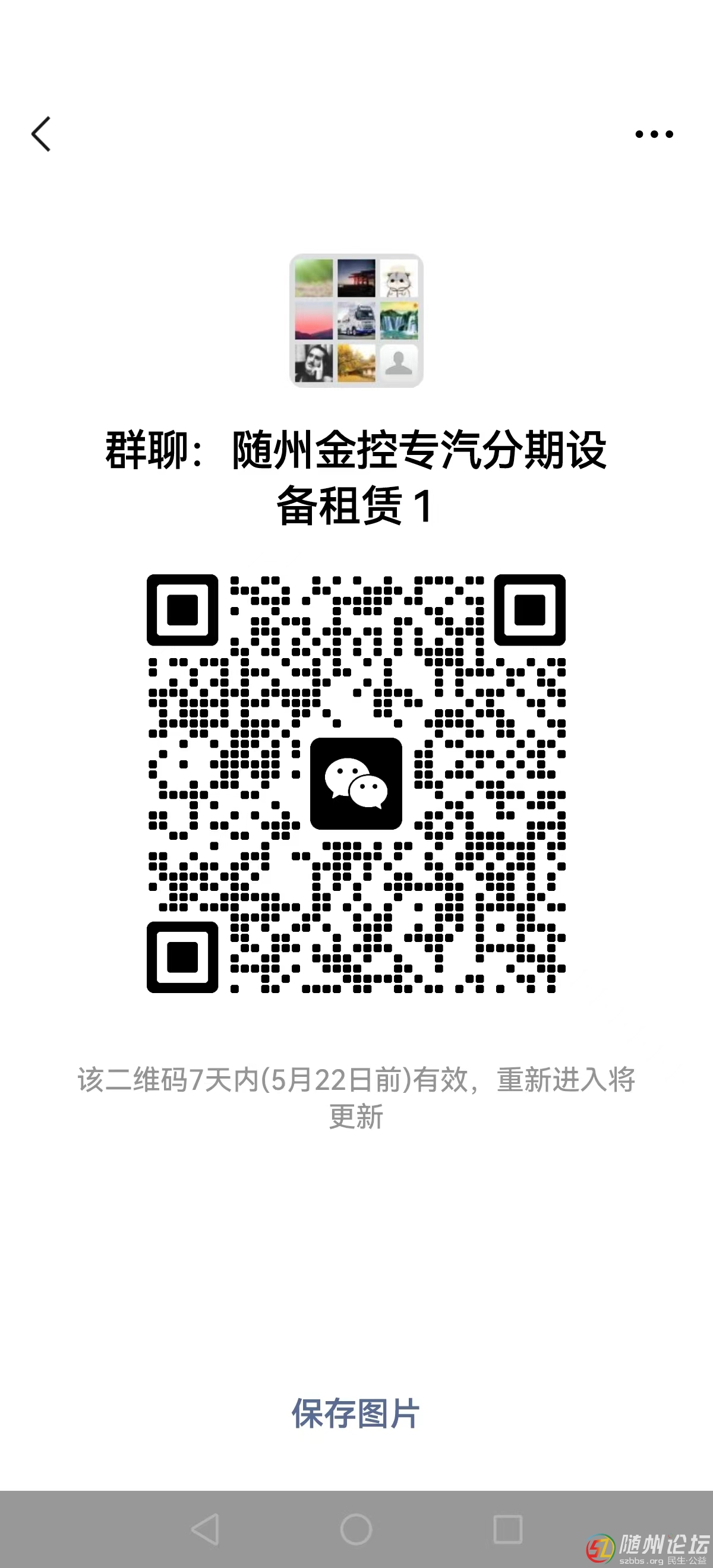Open recent apps with the square button
The width and height of the screenshot is (713, 1568).
pyautogui.click(x=507, y=1529)
